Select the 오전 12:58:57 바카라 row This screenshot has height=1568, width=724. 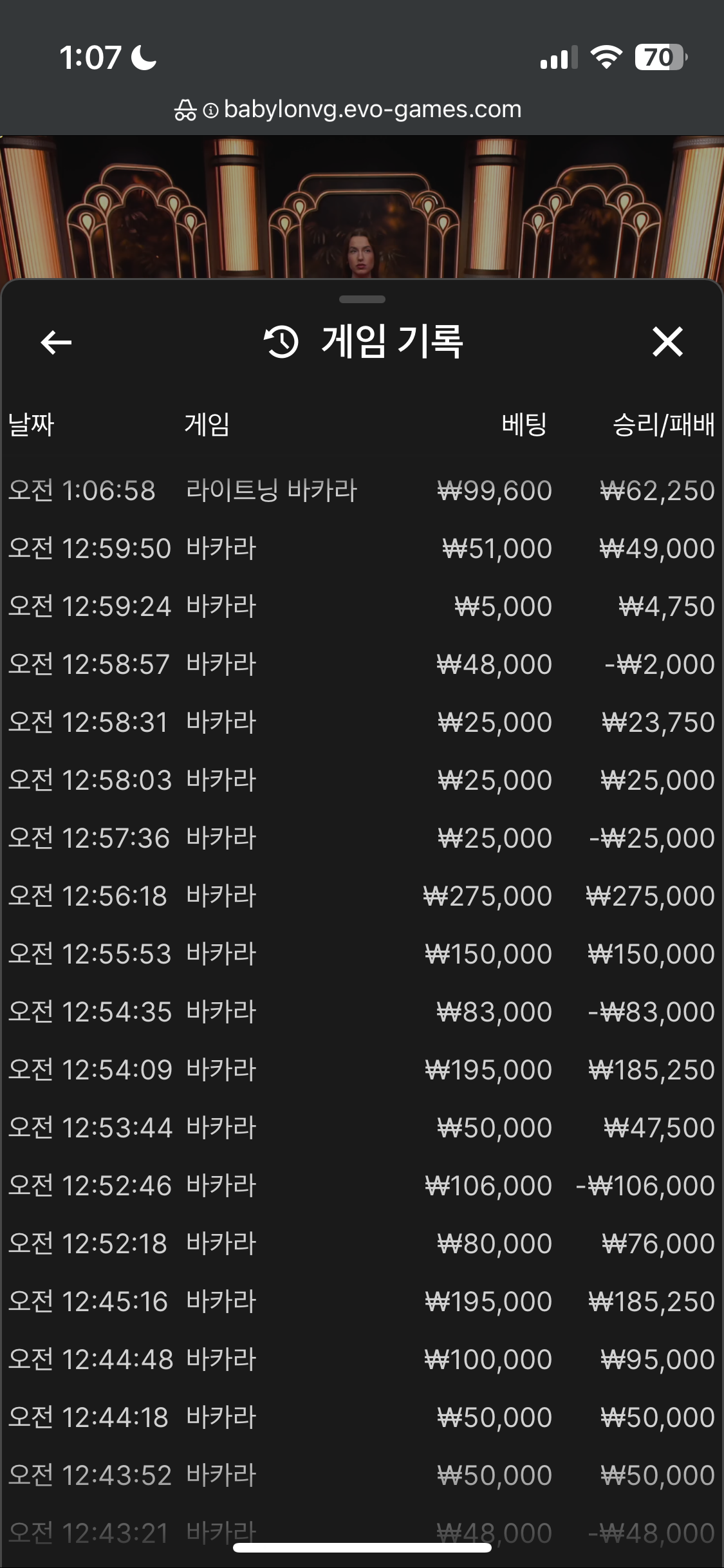coord(362,664)
